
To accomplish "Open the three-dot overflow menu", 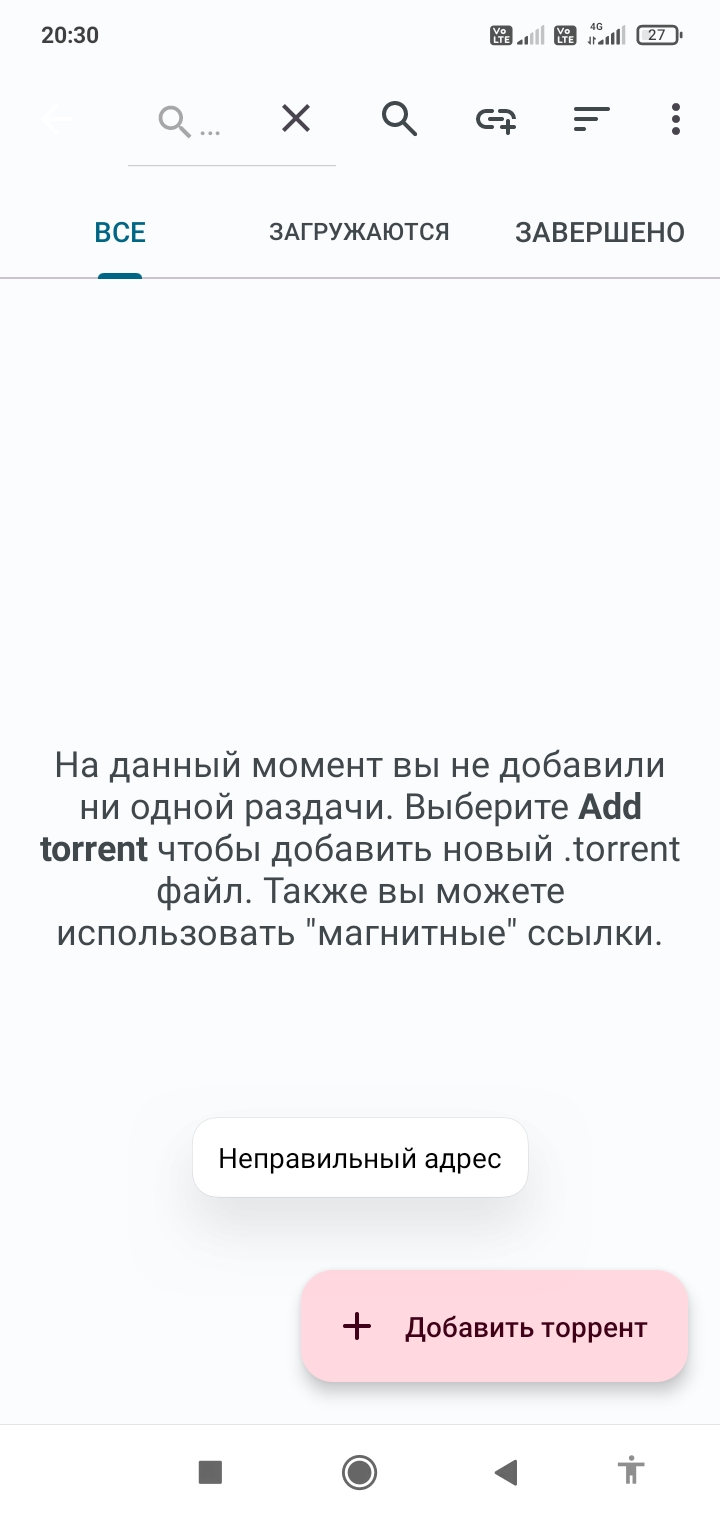I will tap(676, 119).
